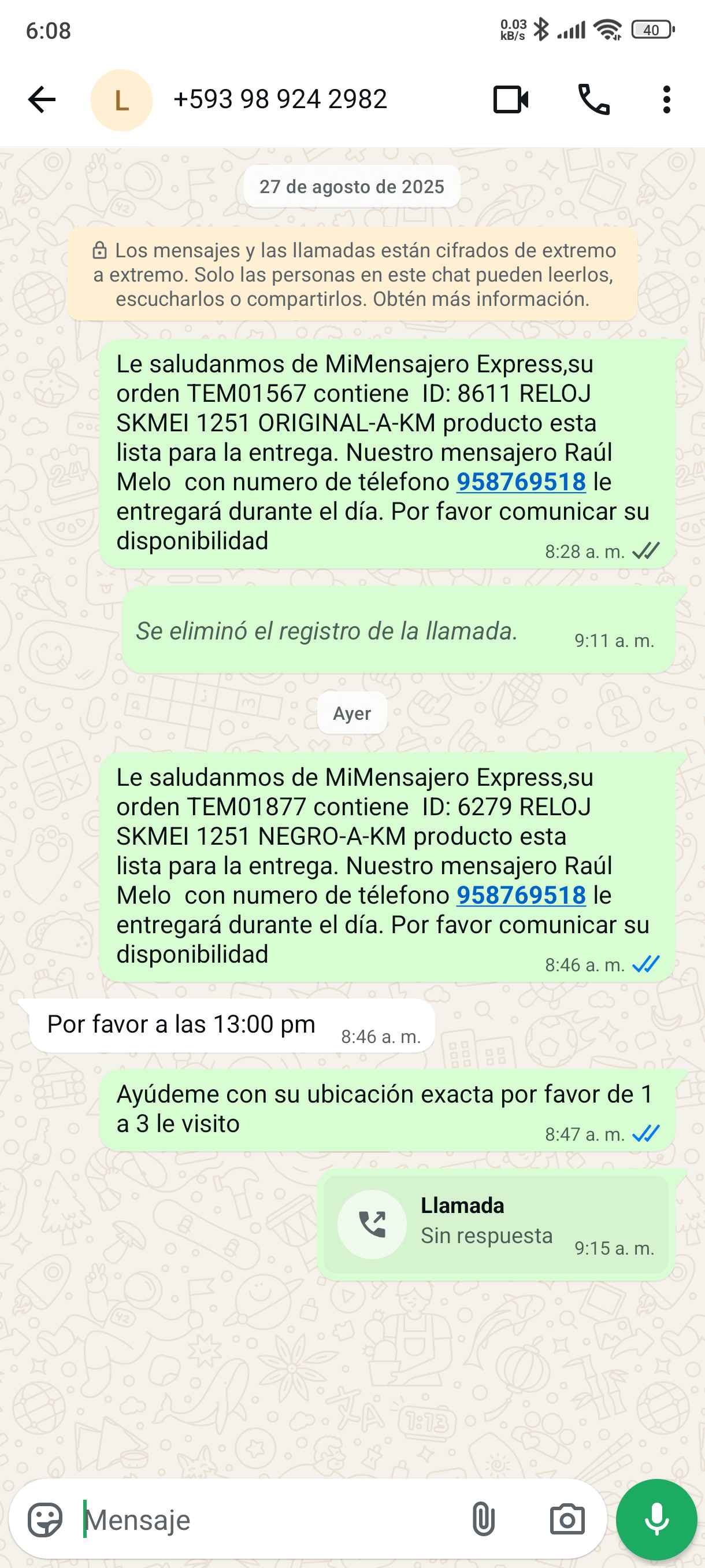
Task: Open contact info for +593 98 924 2982
Action: pos(280,100)
